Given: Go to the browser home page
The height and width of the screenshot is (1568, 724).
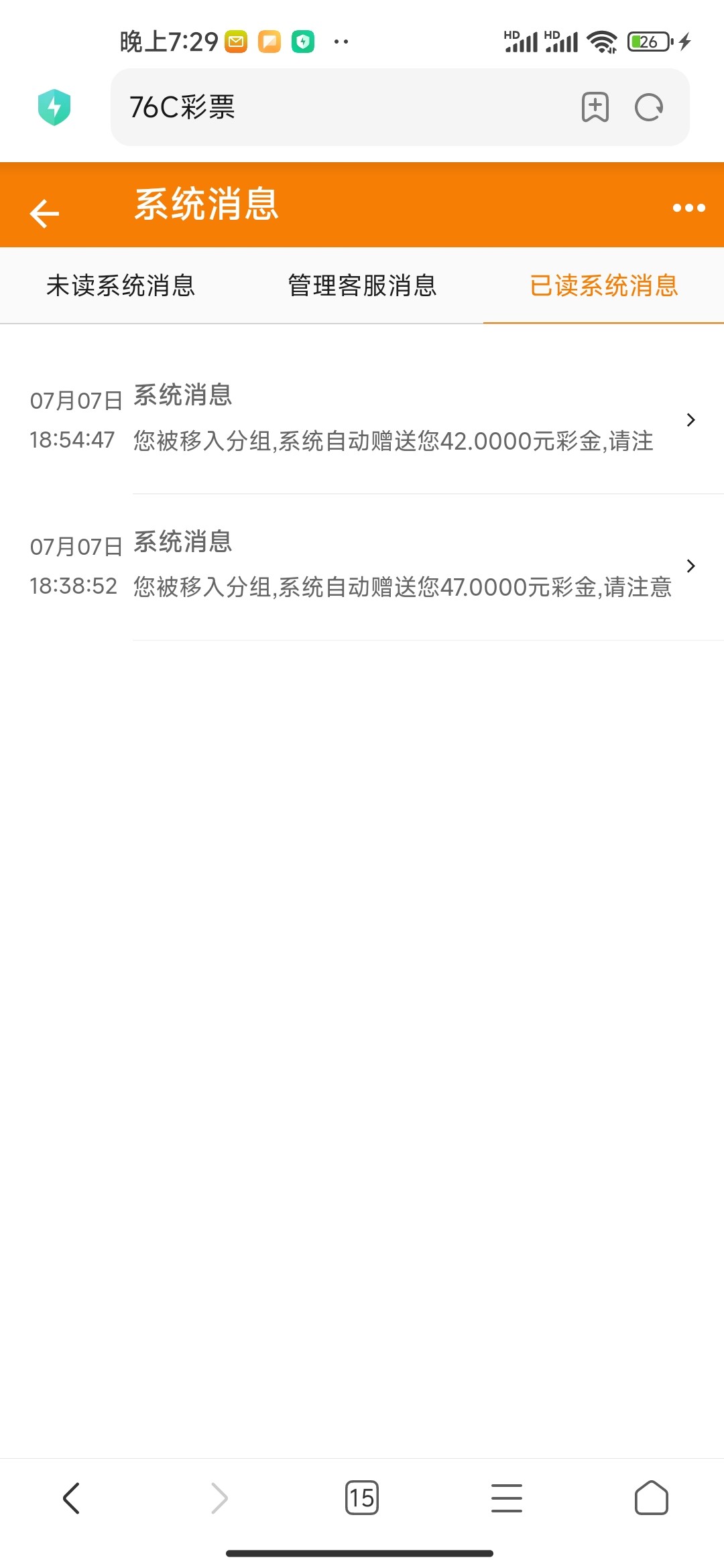Looking at the screenshot, I should pyautogui.click(x=652, y=1498).
